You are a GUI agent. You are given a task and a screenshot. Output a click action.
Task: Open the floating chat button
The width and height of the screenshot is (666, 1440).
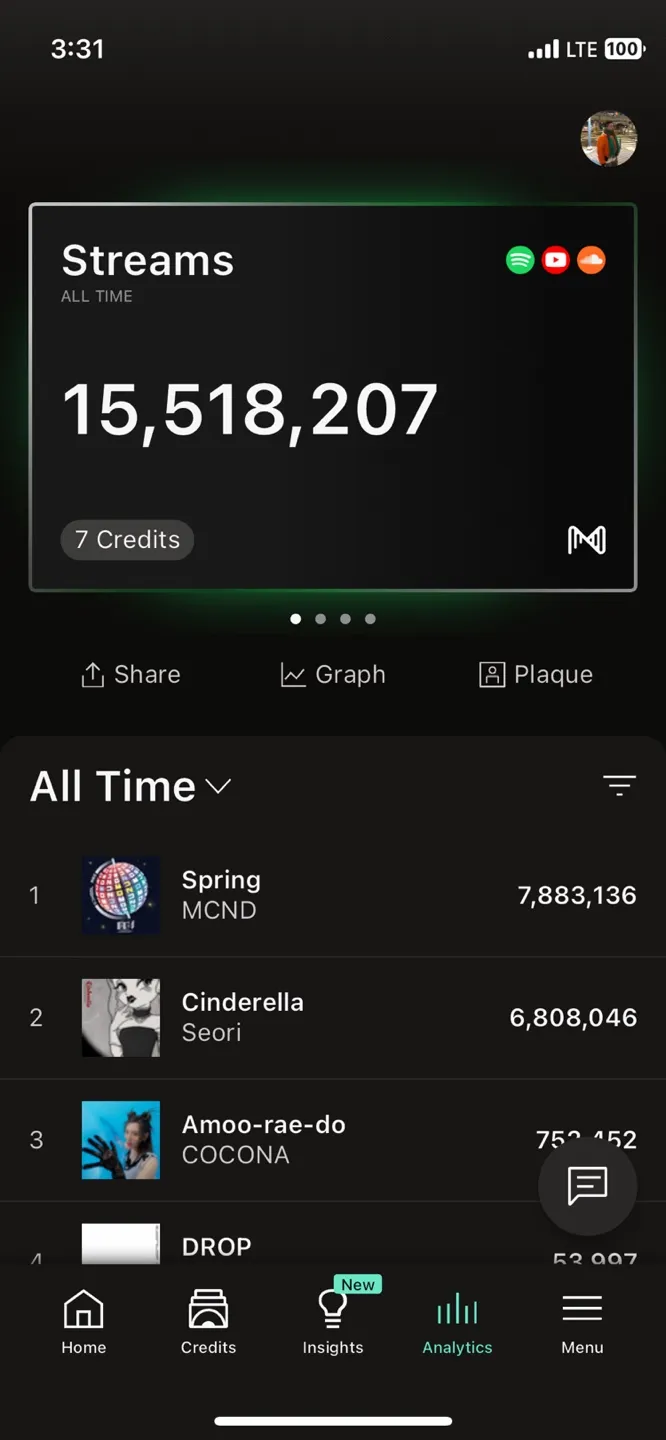587,1186
